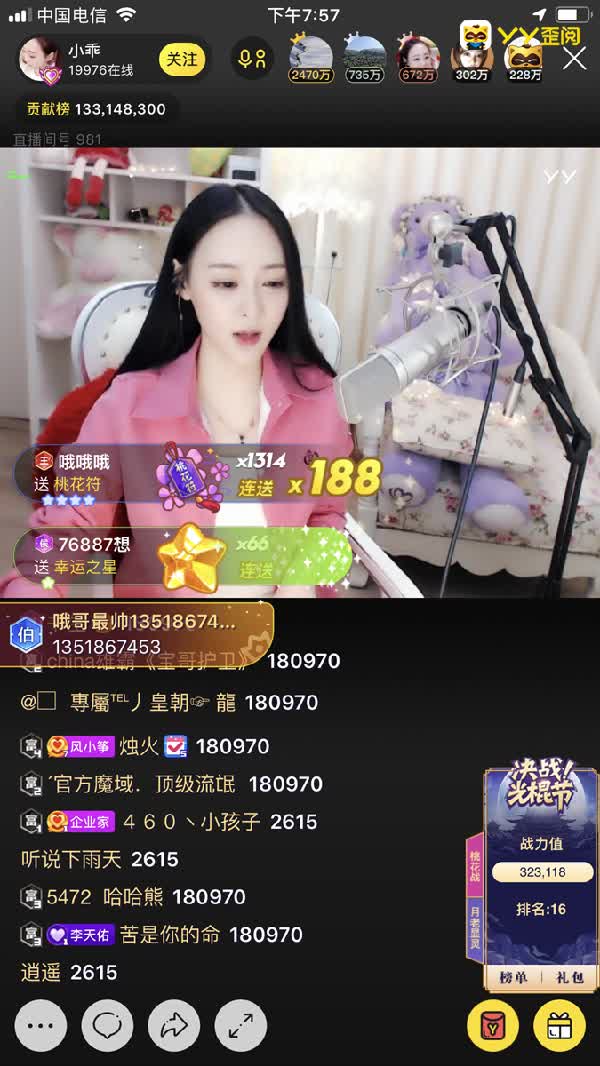The height and width of the screenshot is (1066, 600).
Task: Open the mic seat icon
Action: click(252, 60)
